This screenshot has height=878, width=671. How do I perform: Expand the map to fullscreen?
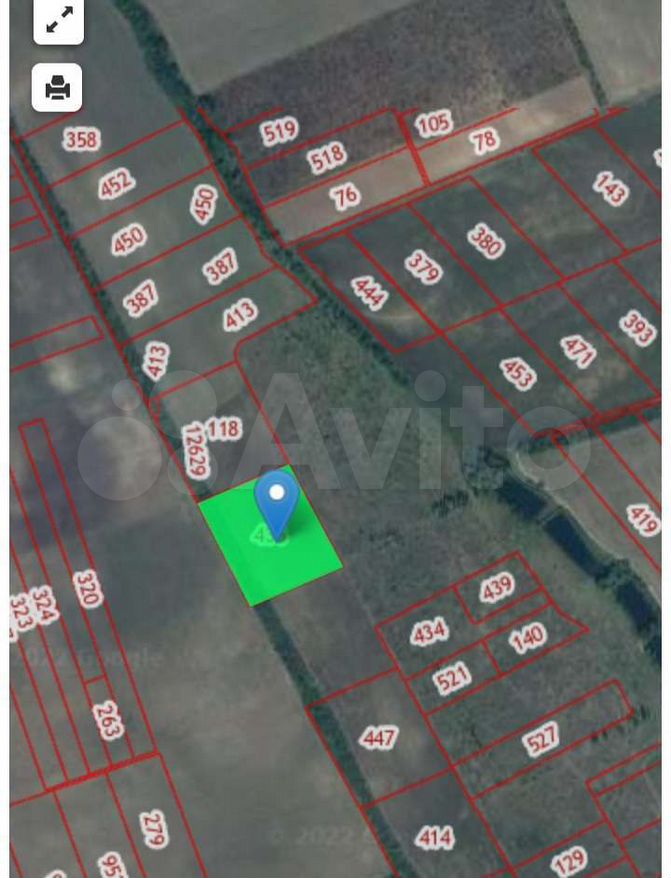click(x=58, y=20)
